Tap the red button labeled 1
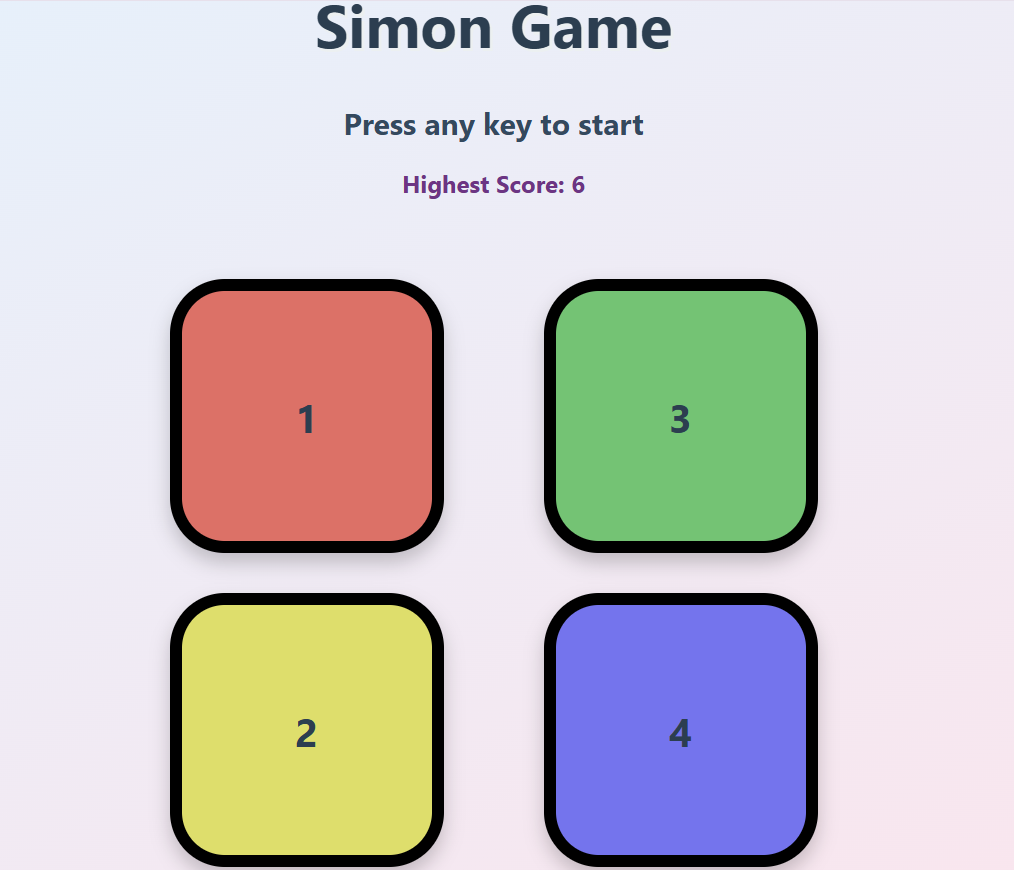 [x=307, y=416]
